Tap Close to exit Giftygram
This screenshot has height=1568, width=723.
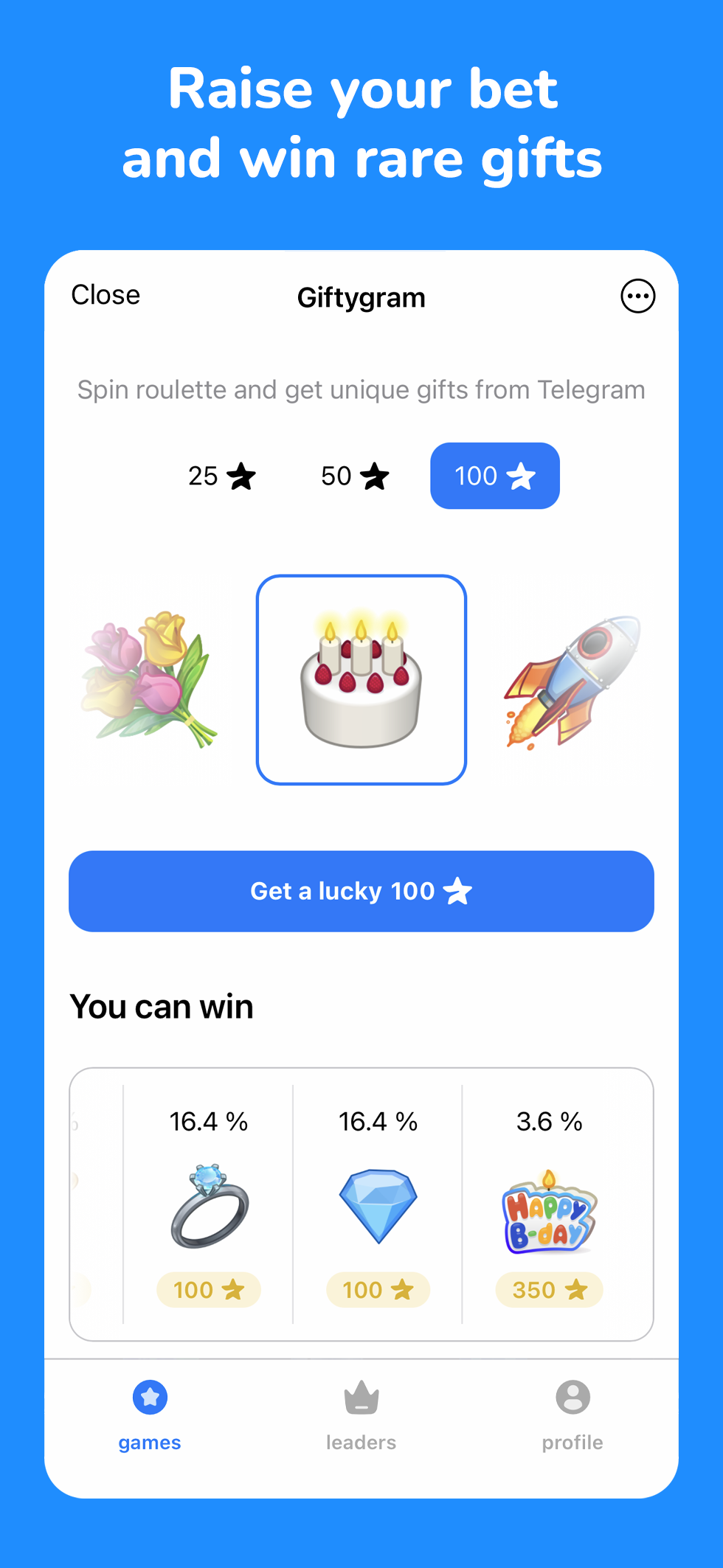105,294
